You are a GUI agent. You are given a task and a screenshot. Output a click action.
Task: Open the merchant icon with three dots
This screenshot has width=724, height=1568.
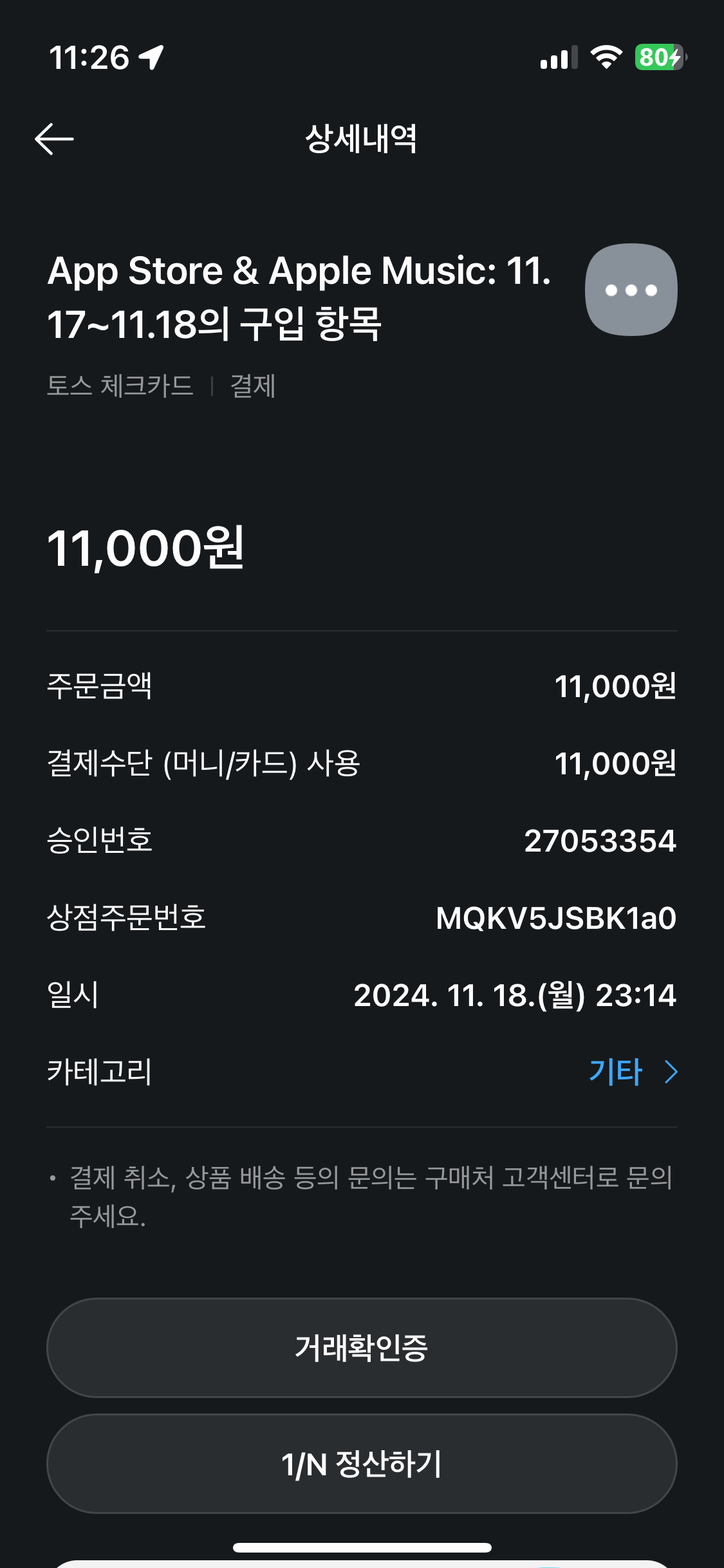tap(631, 290)
